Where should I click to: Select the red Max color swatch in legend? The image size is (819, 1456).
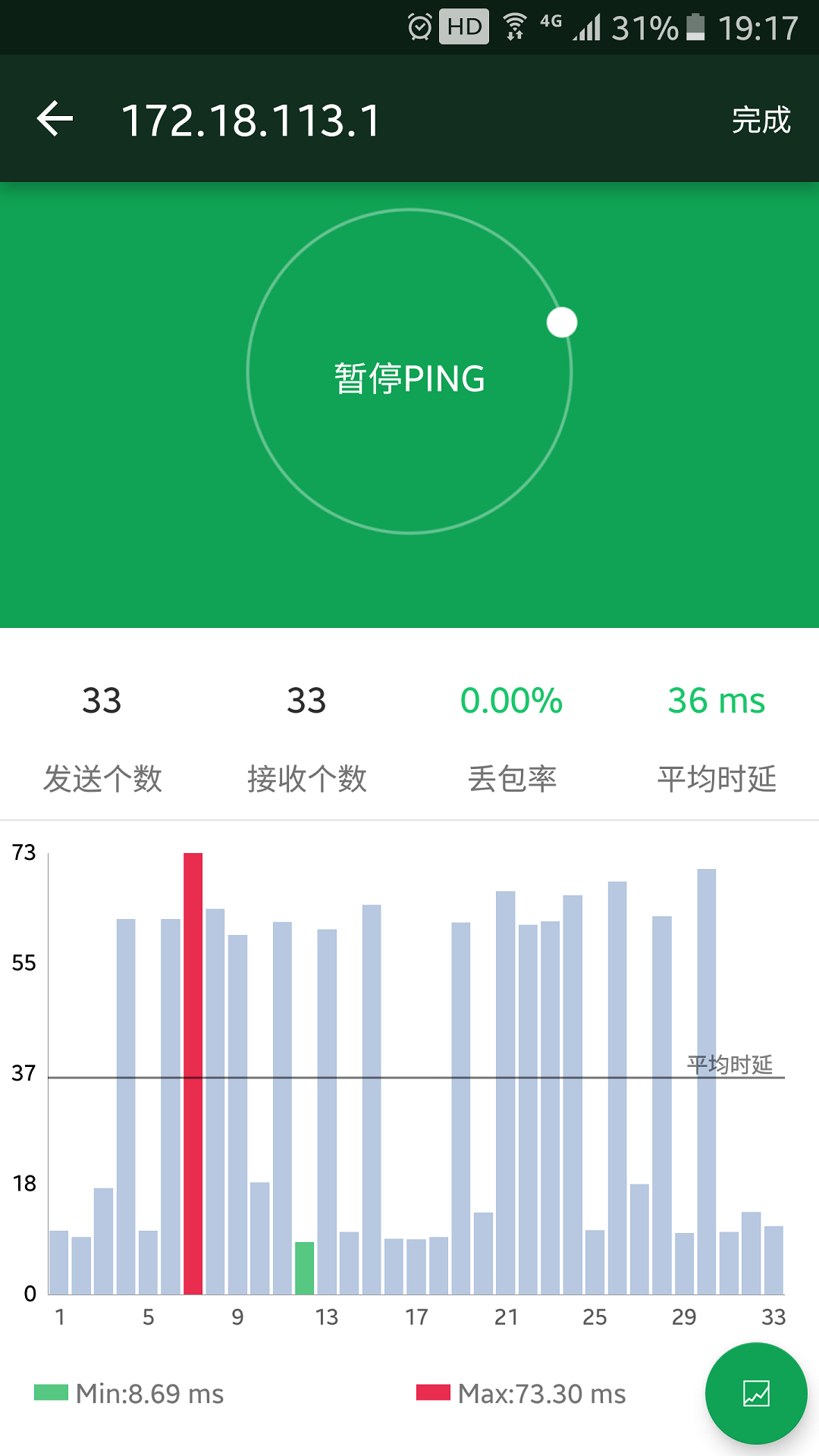pos(432,1394)
